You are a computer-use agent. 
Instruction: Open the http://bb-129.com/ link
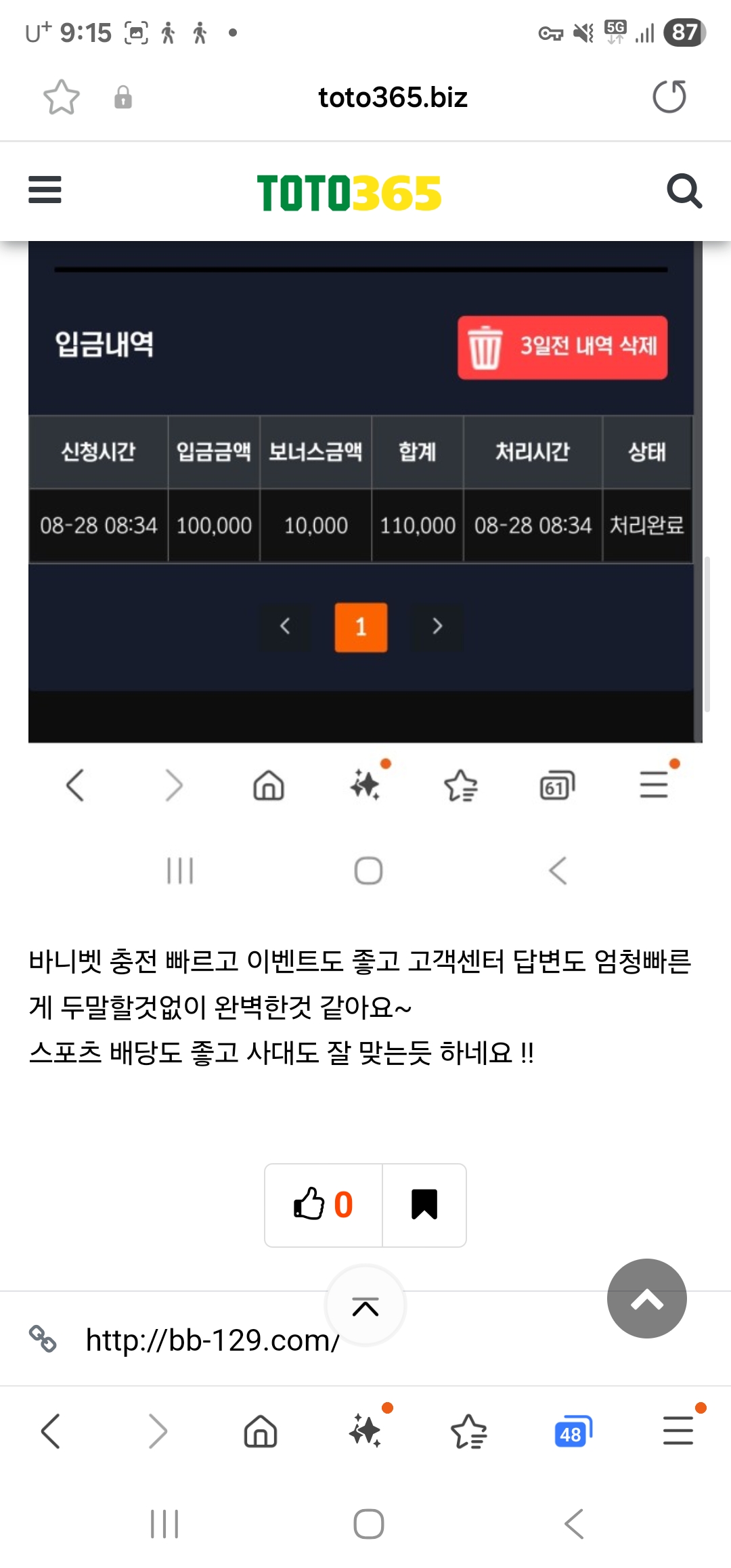tap(212, 1341)
